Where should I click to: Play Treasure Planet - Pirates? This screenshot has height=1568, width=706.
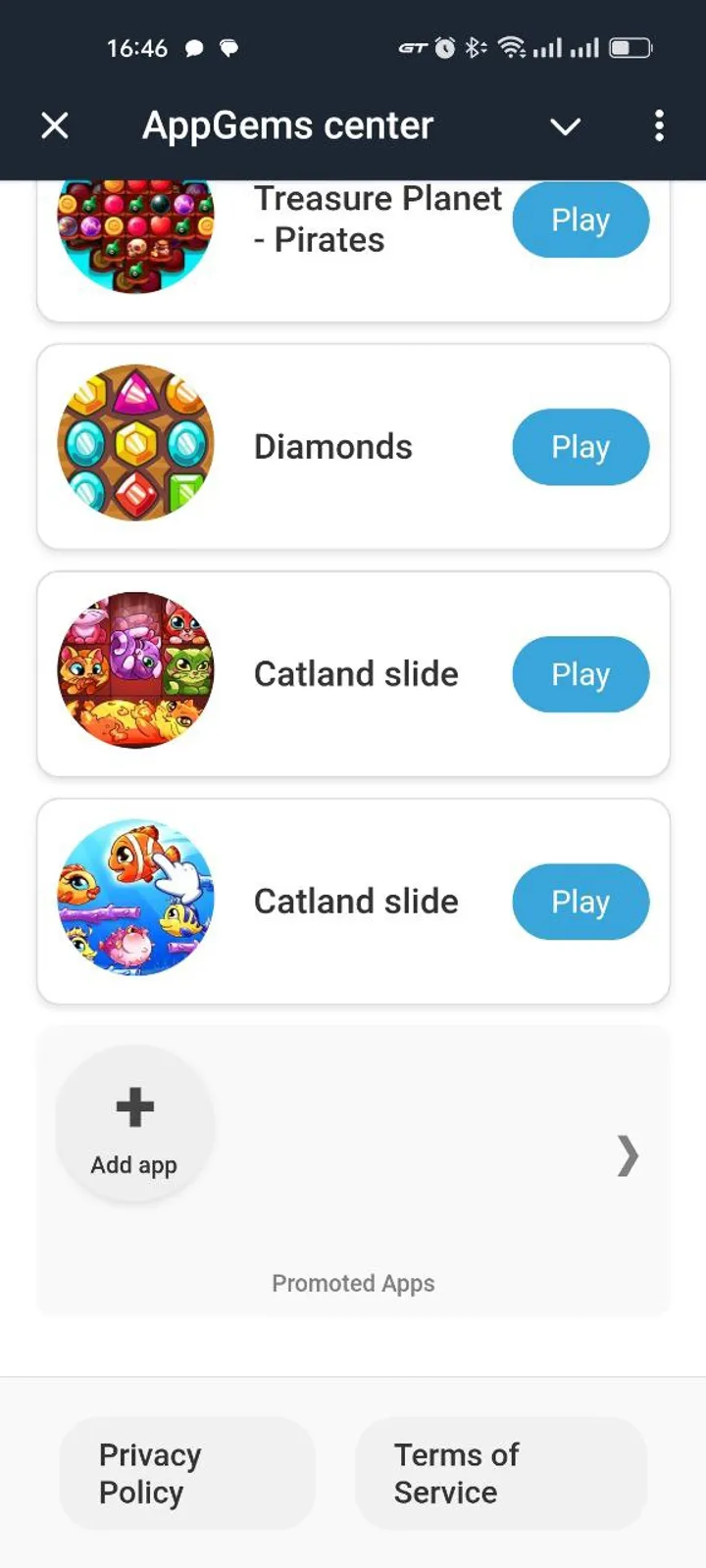580,220
